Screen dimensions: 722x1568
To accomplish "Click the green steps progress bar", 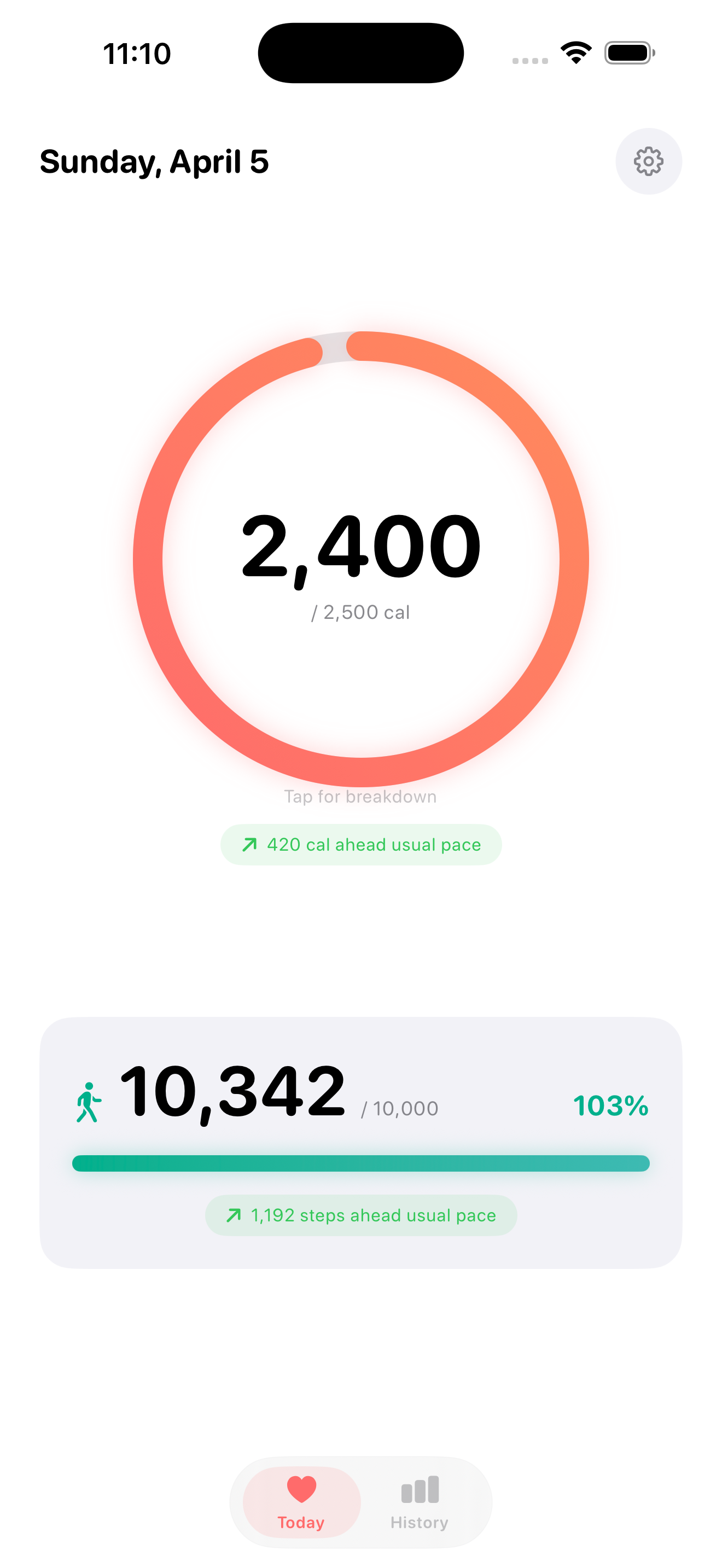I will [x=361, y=1163].
